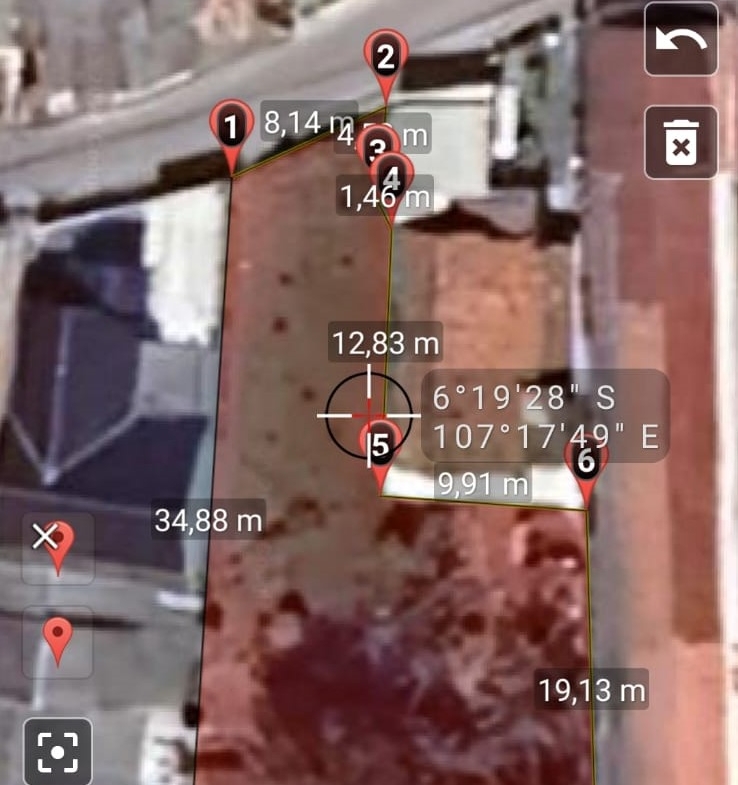Center the map with the focus button
738x785 pixels.
pyautogui.click(x=58, y=750)
